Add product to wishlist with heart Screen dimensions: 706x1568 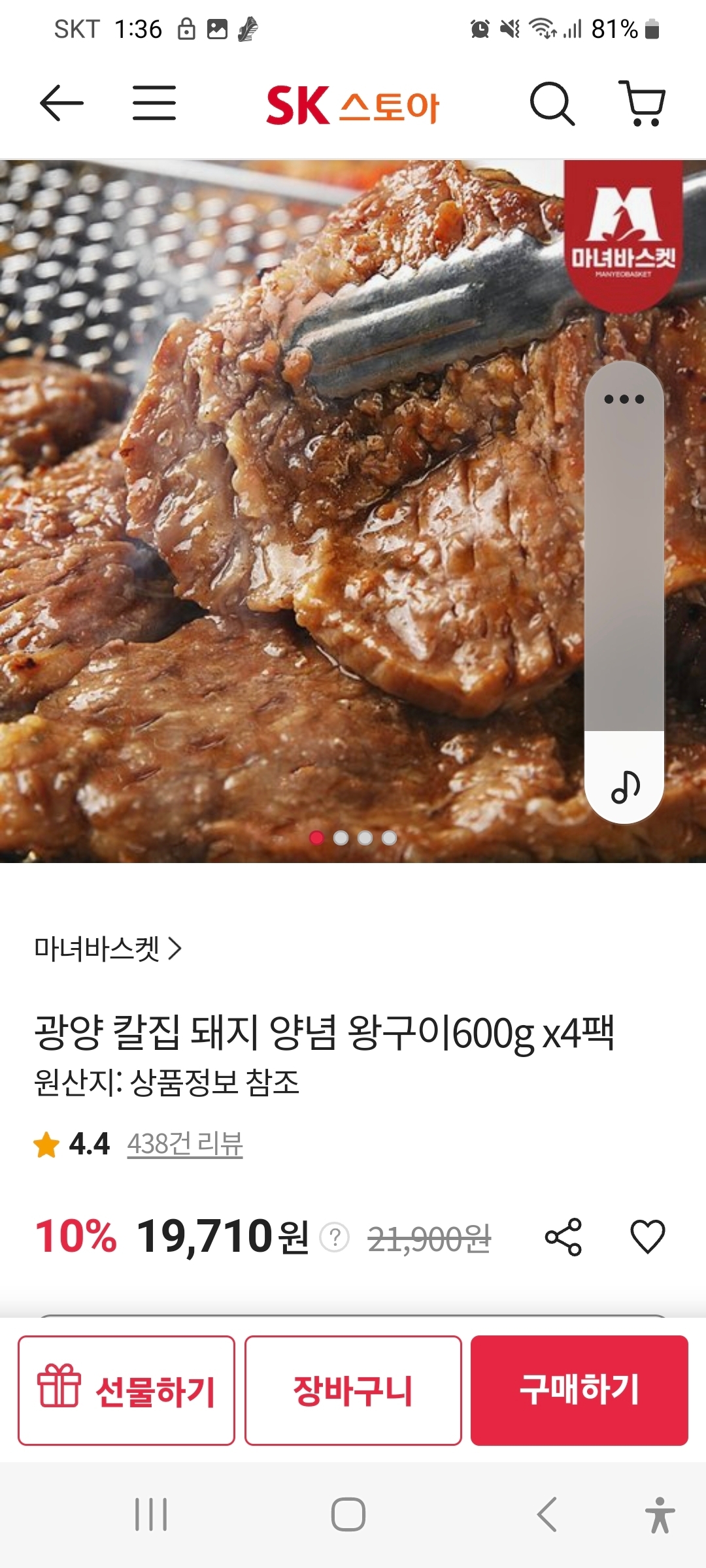tap(648, 1237)
